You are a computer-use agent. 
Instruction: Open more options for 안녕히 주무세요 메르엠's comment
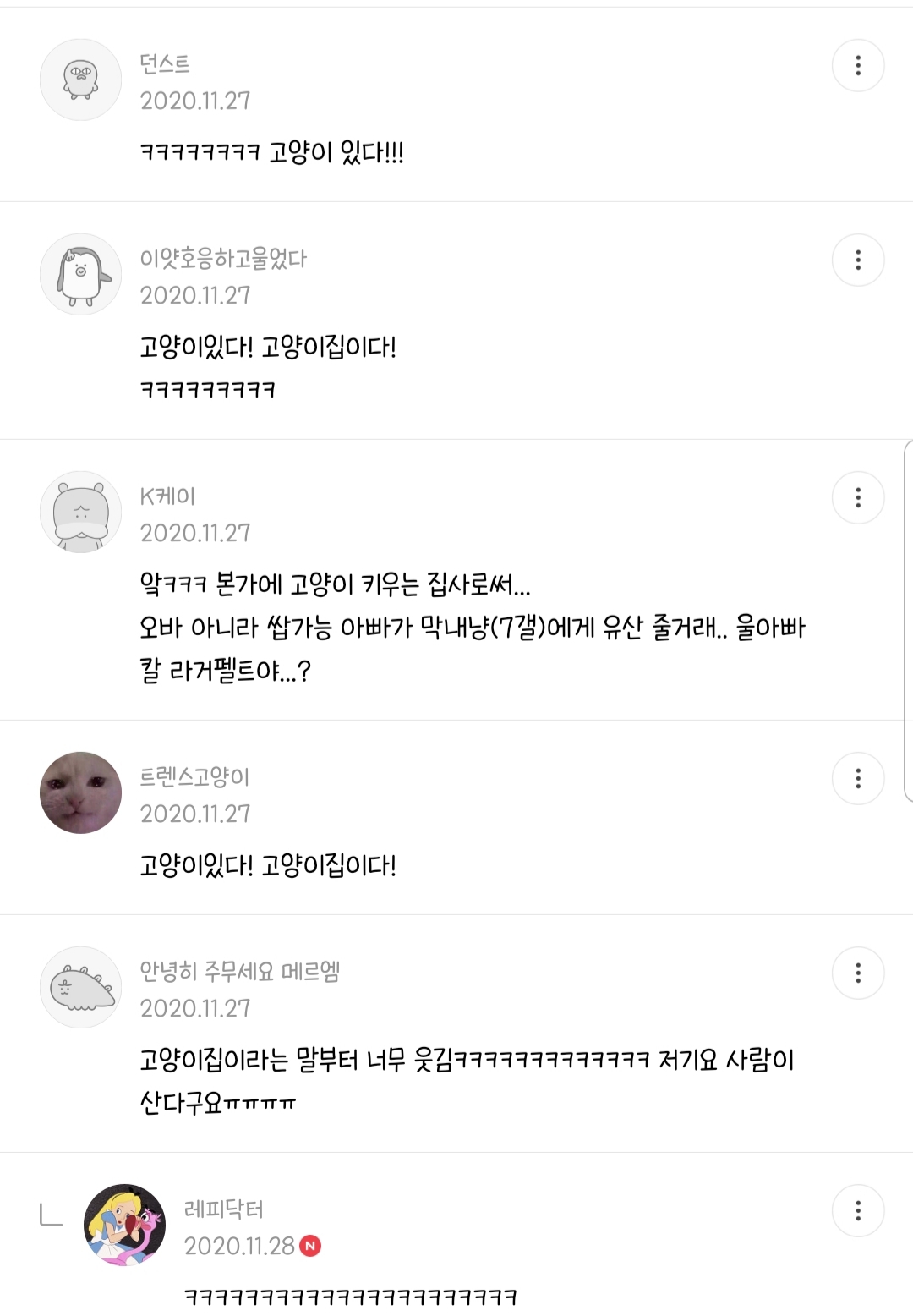tap(858, 973)
